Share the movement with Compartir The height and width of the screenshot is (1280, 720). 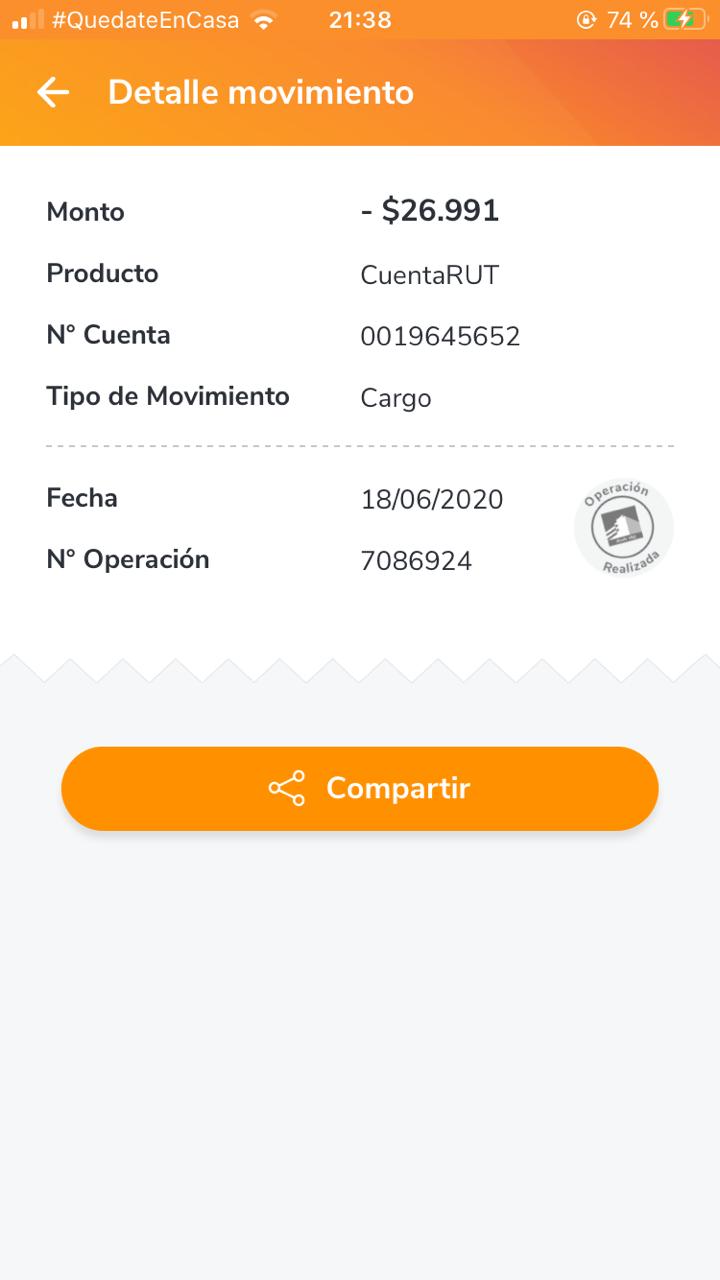click(x=360, y=788)
